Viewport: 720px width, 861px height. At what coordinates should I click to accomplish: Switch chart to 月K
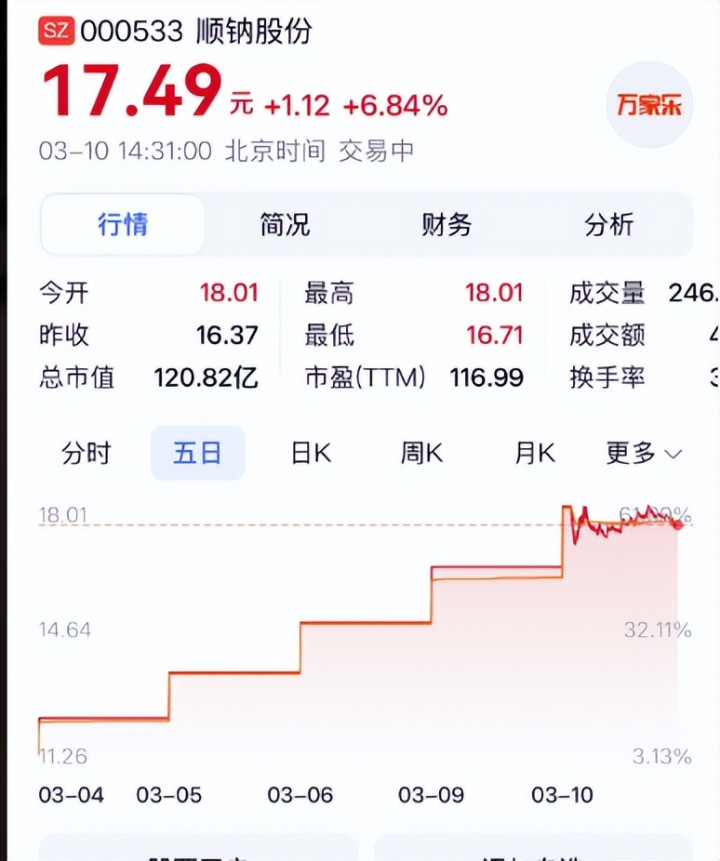tap(534, 453)
